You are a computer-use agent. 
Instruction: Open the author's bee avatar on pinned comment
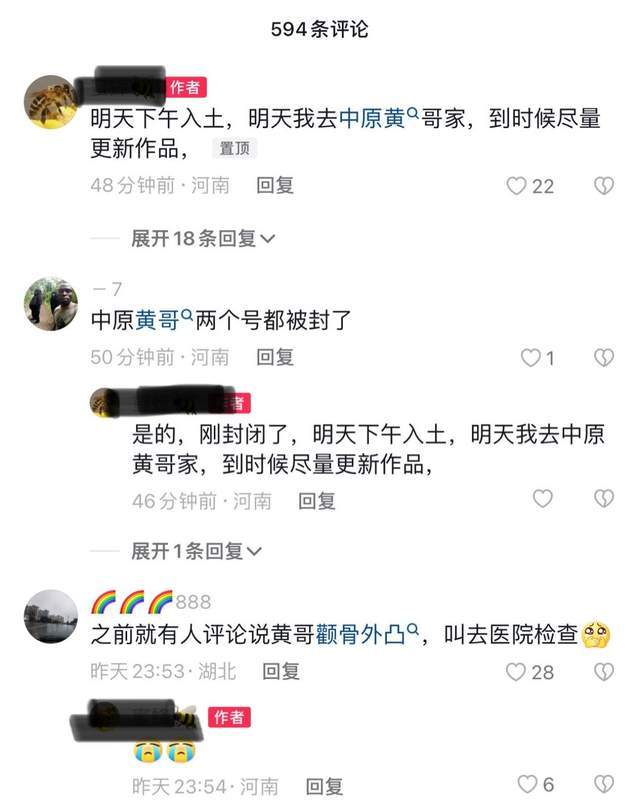[x=51, y=102]
